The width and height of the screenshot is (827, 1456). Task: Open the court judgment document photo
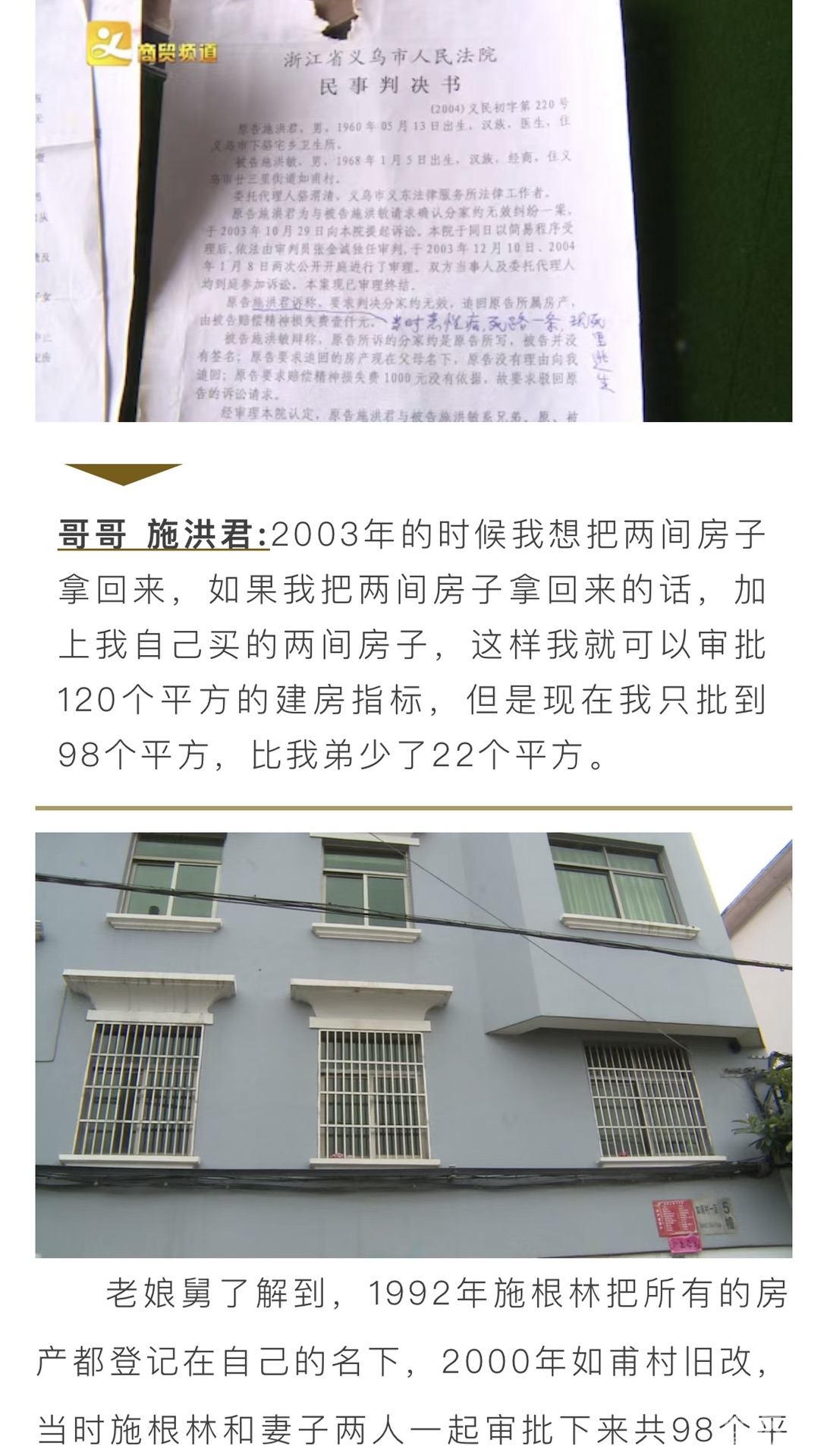coord(413,211)
